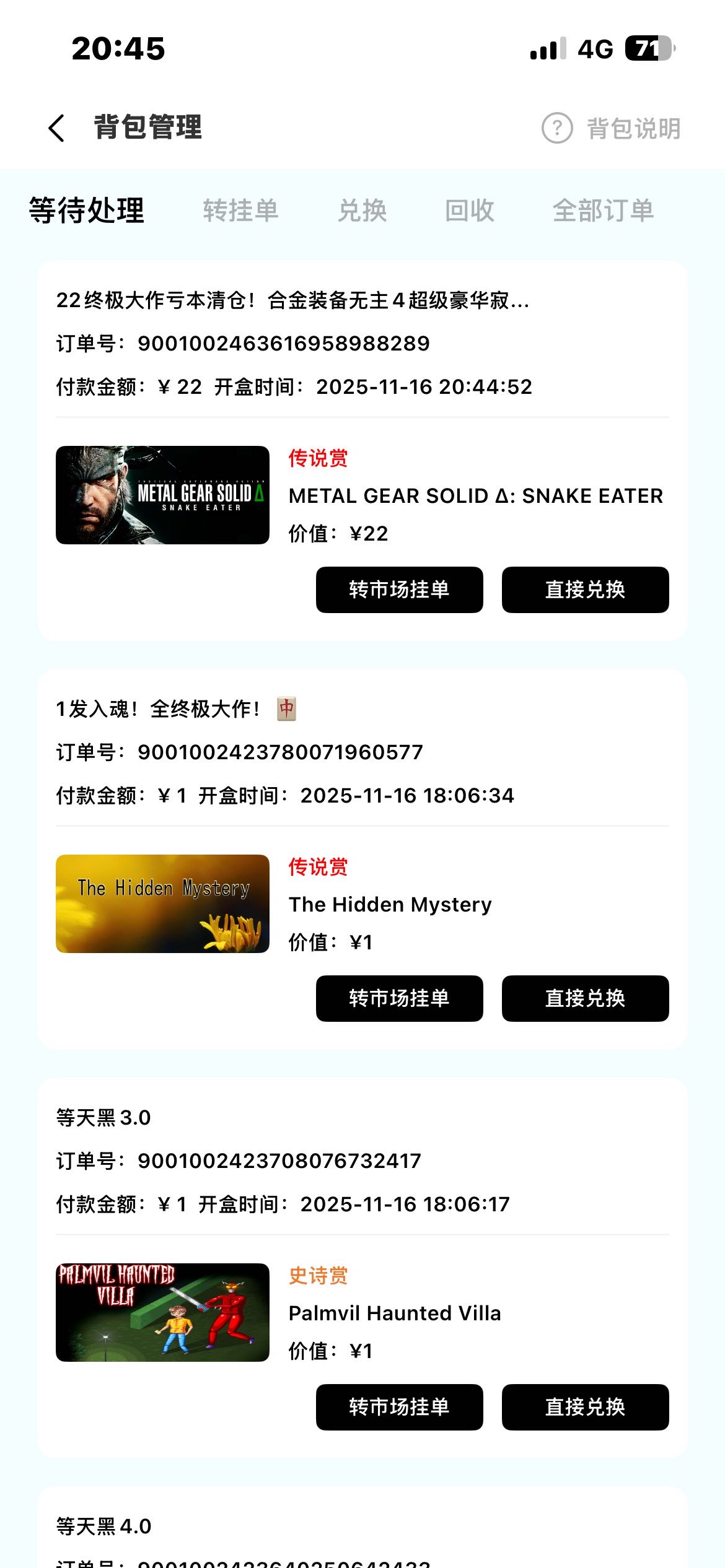725x1568 pixels.
Task: Open METAL GEAR SOLID Δ game thumbnail
Action: pos(162,495)
